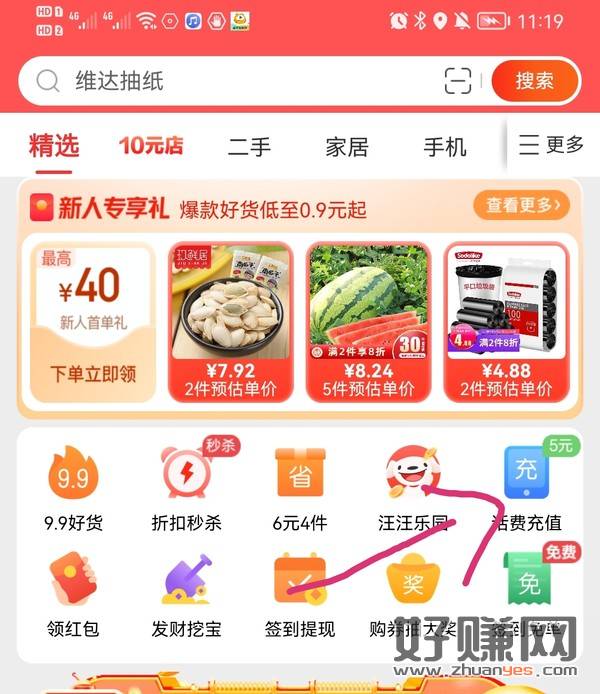Open the trash bags product at ¥4.88

(505, 322)
